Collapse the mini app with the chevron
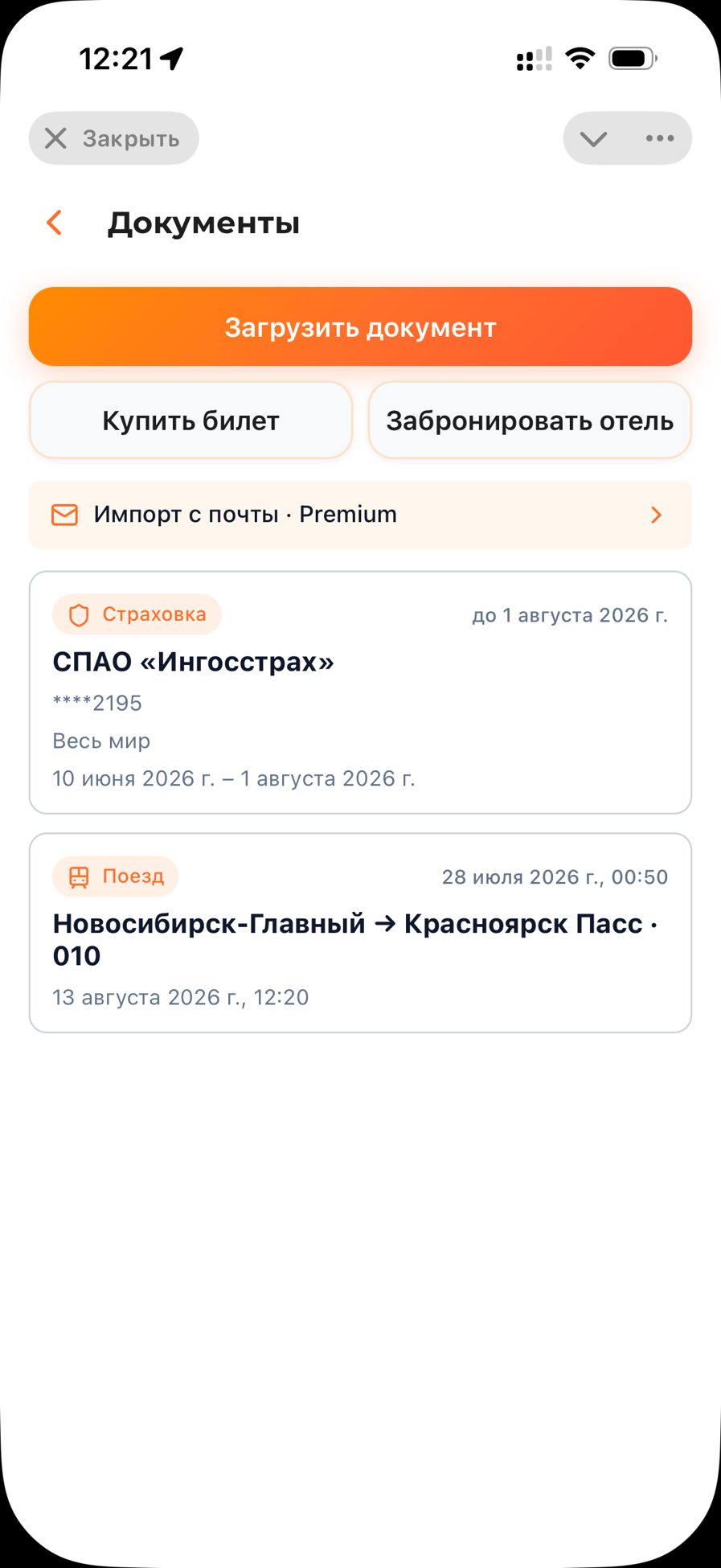 pos(594,138)
